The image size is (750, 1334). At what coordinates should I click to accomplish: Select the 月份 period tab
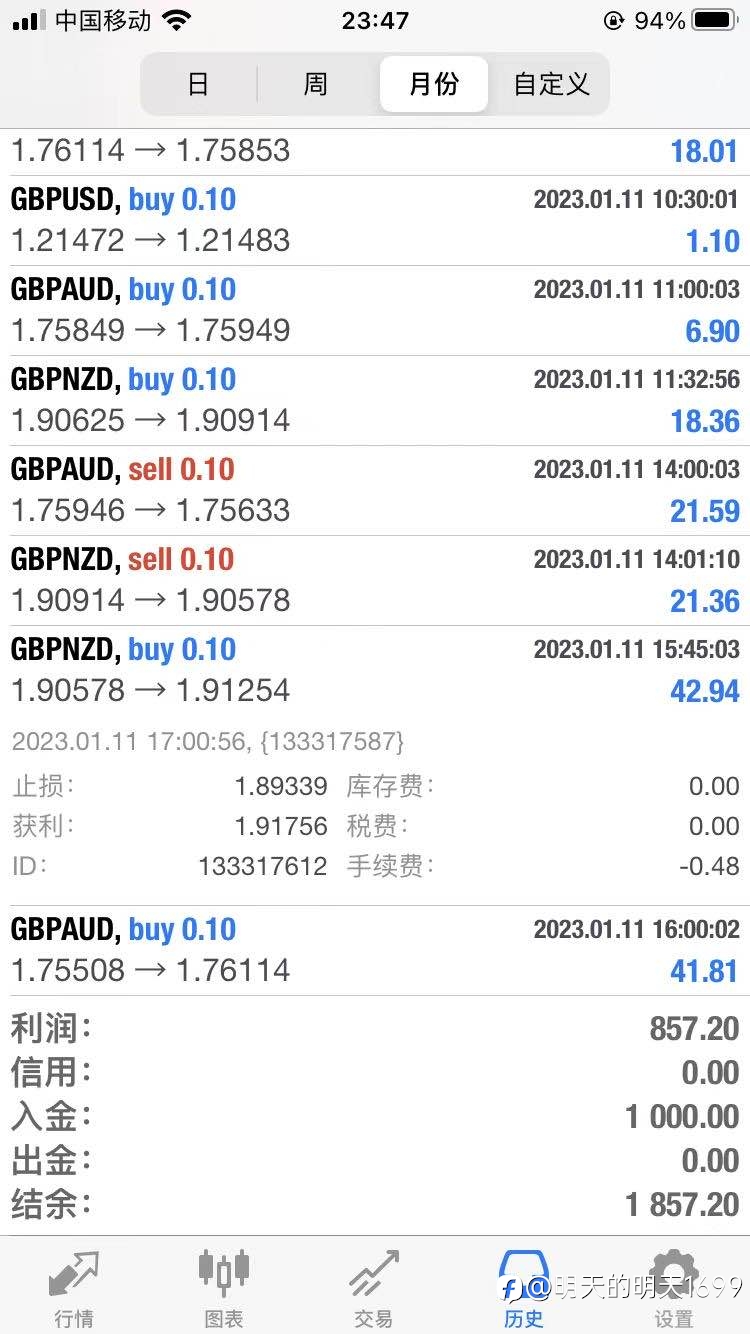pyautogui.click(x=434, y=84)
